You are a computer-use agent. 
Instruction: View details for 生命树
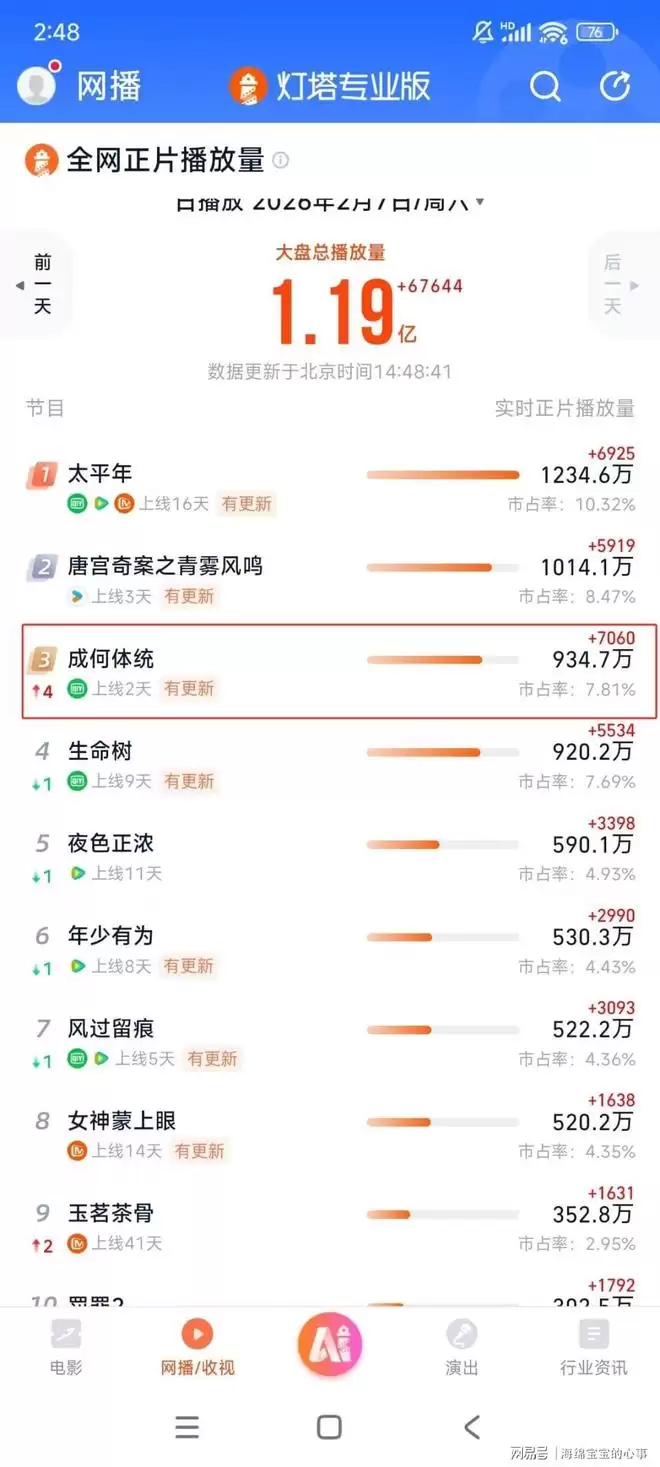100,751
